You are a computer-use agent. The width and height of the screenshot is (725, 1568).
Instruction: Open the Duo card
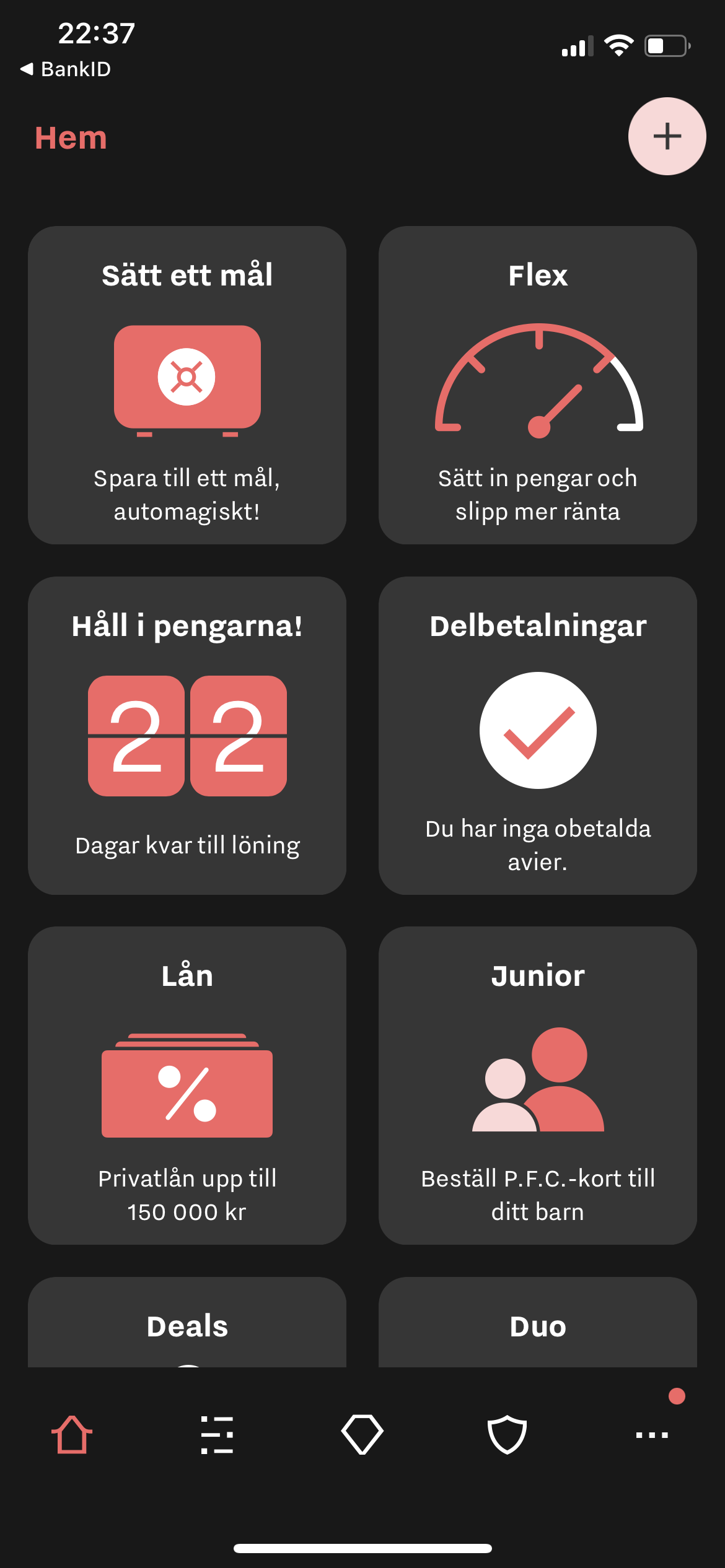click(x=537, y=1325)
